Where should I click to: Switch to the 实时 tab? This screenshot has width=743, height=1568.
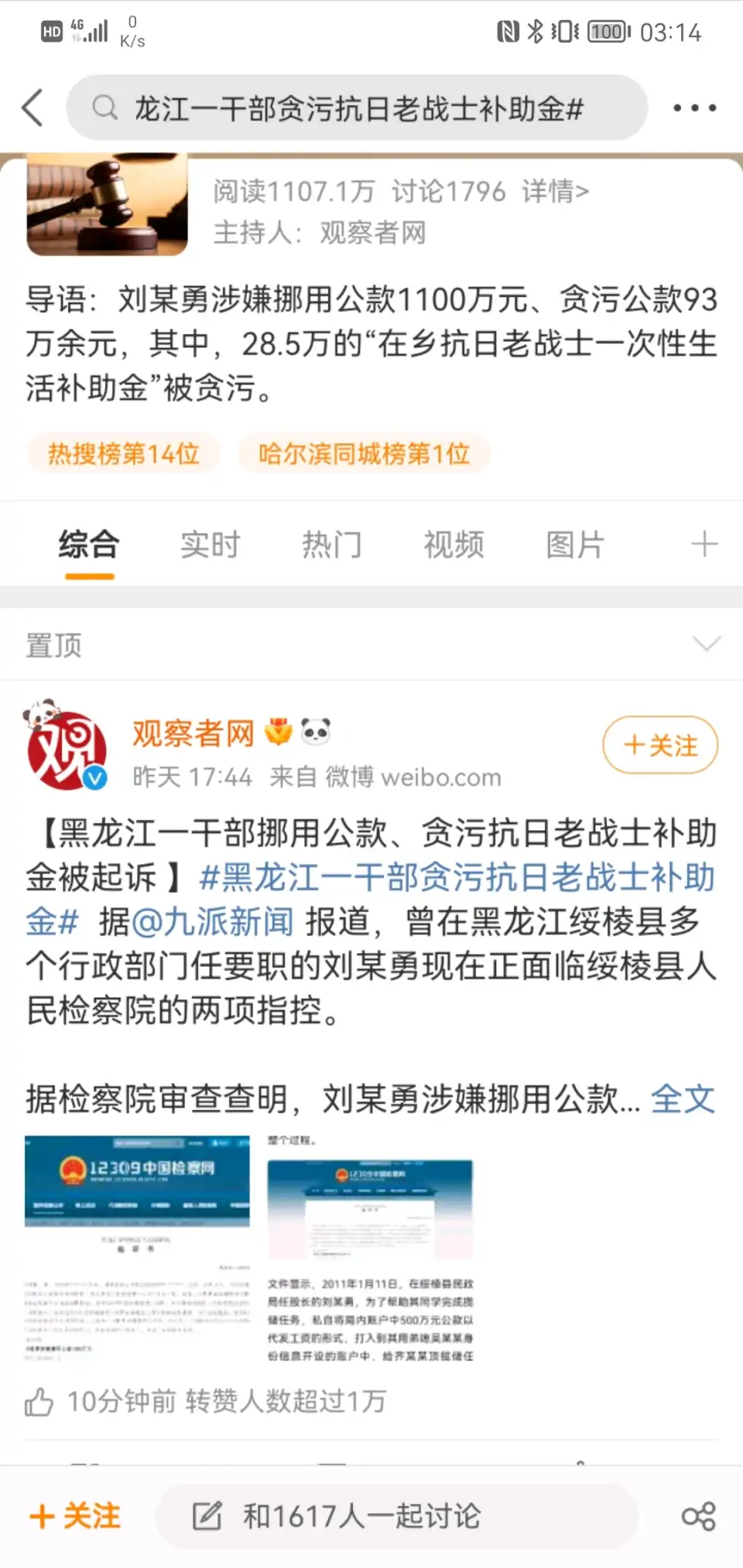click(210, 545)
